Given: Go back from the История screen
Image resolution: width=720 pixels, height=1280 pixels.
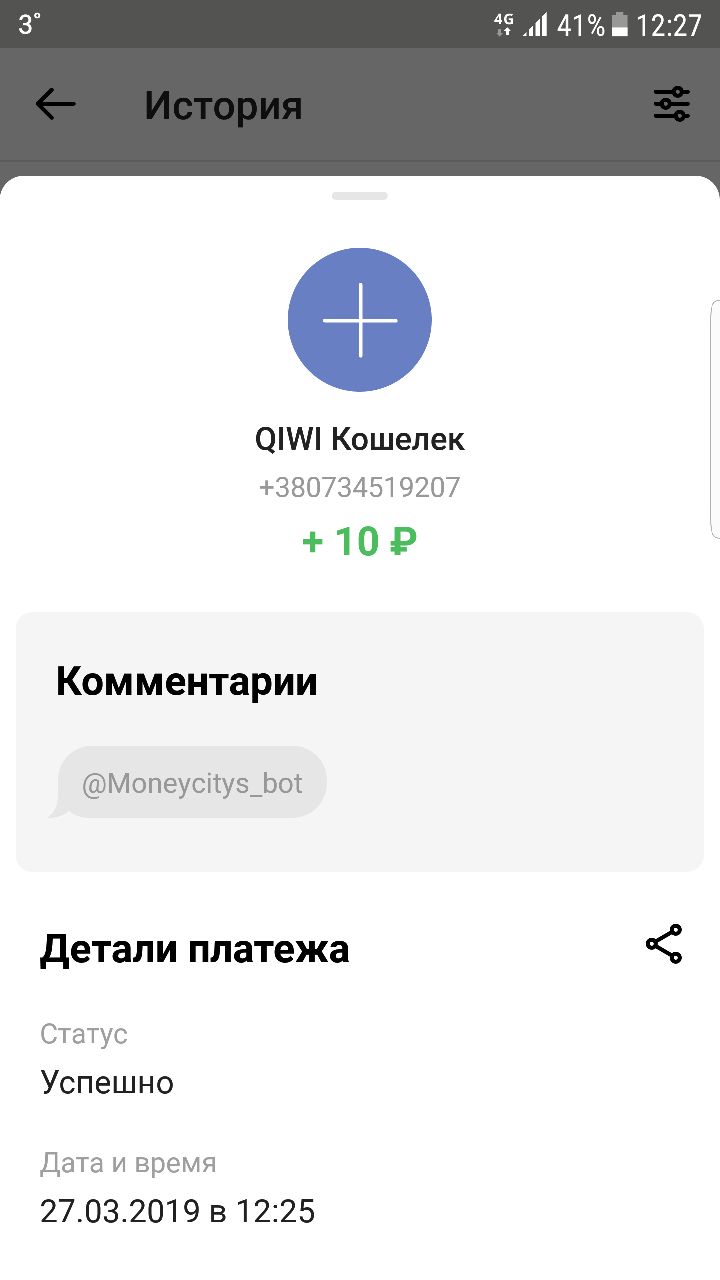Looking at the screenshot, I should click(x=55, y=104).
